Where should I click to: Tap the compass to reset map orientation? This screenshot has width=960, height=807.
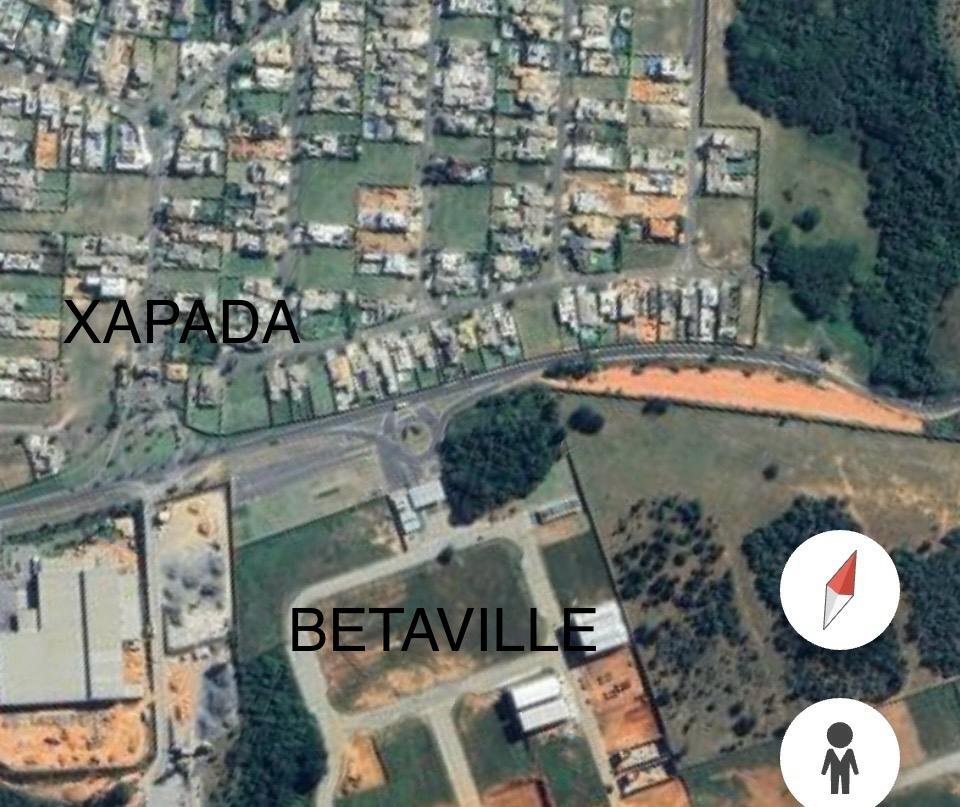click(839, 590)
